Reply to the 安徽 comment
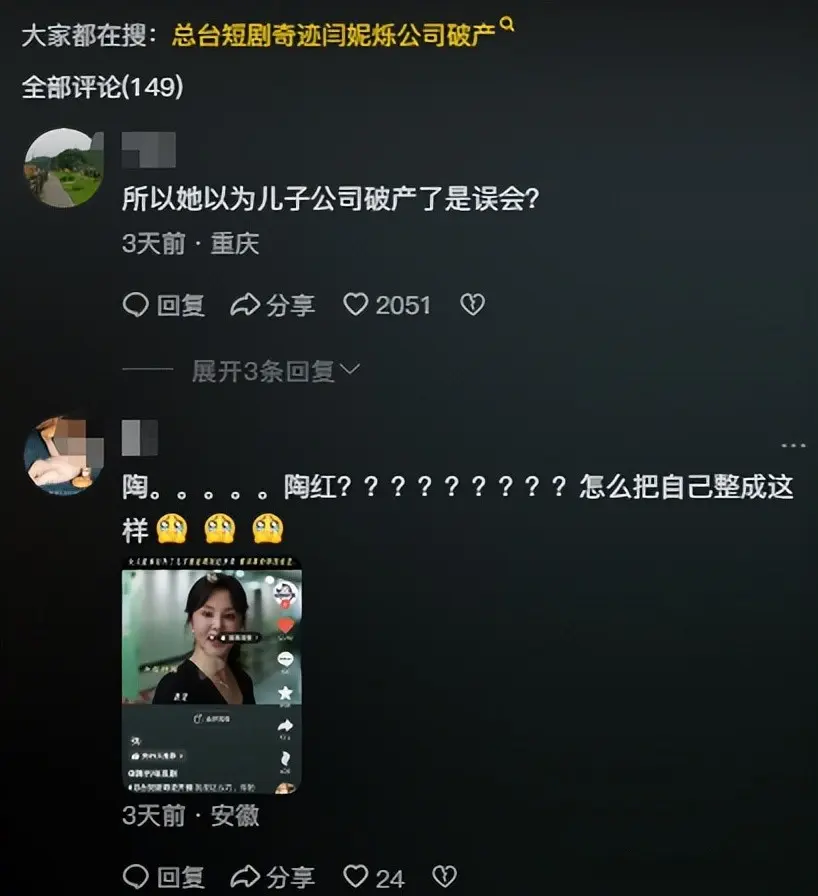This screenshot has width=818, height=896. click(x=164, y=877)
